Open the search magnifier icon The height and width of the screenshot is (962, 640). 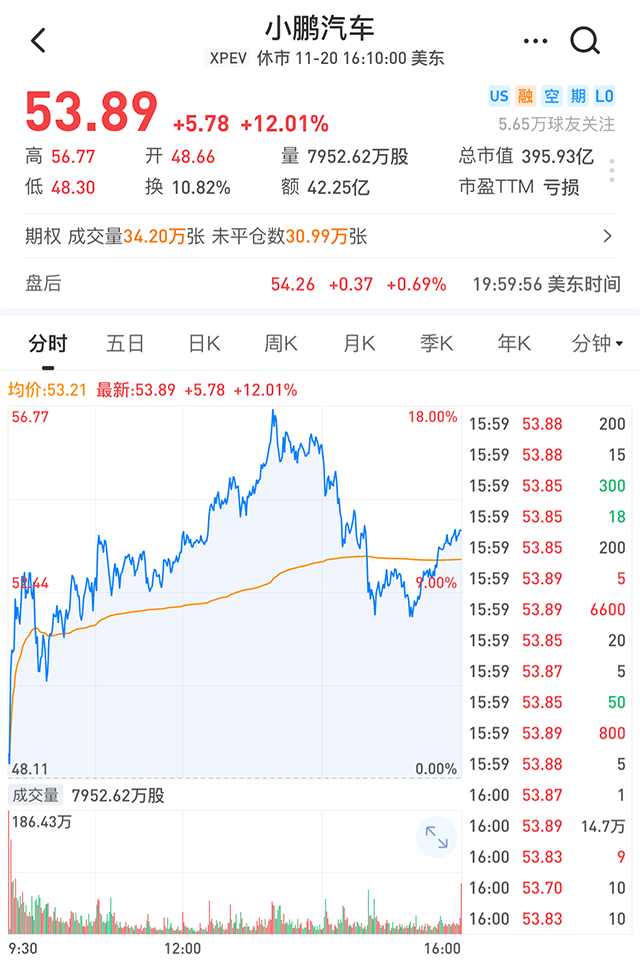(x=585, y=41)
